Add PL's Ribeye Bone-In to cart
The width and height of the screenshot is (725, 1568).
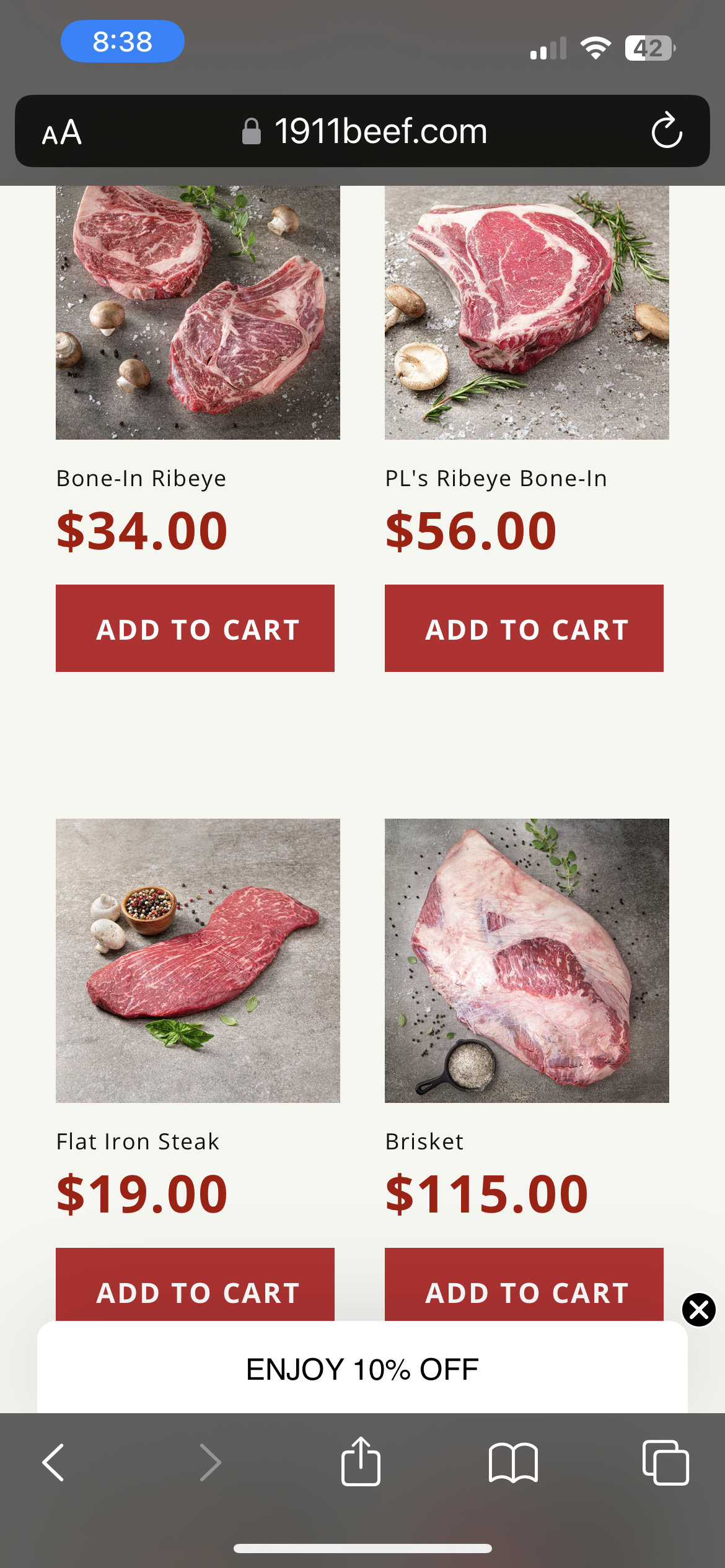(x=524, y=628)
